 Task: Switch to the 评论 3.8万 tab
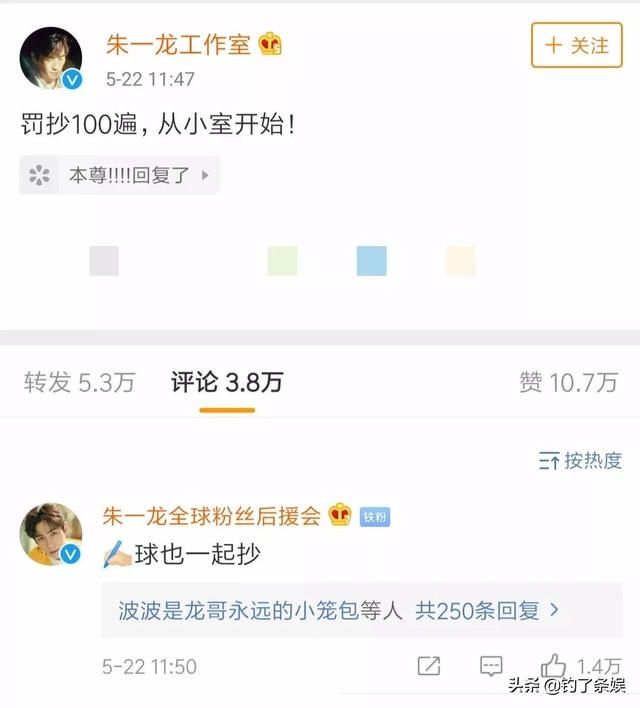pyautogui.click(x=226, y=382)
